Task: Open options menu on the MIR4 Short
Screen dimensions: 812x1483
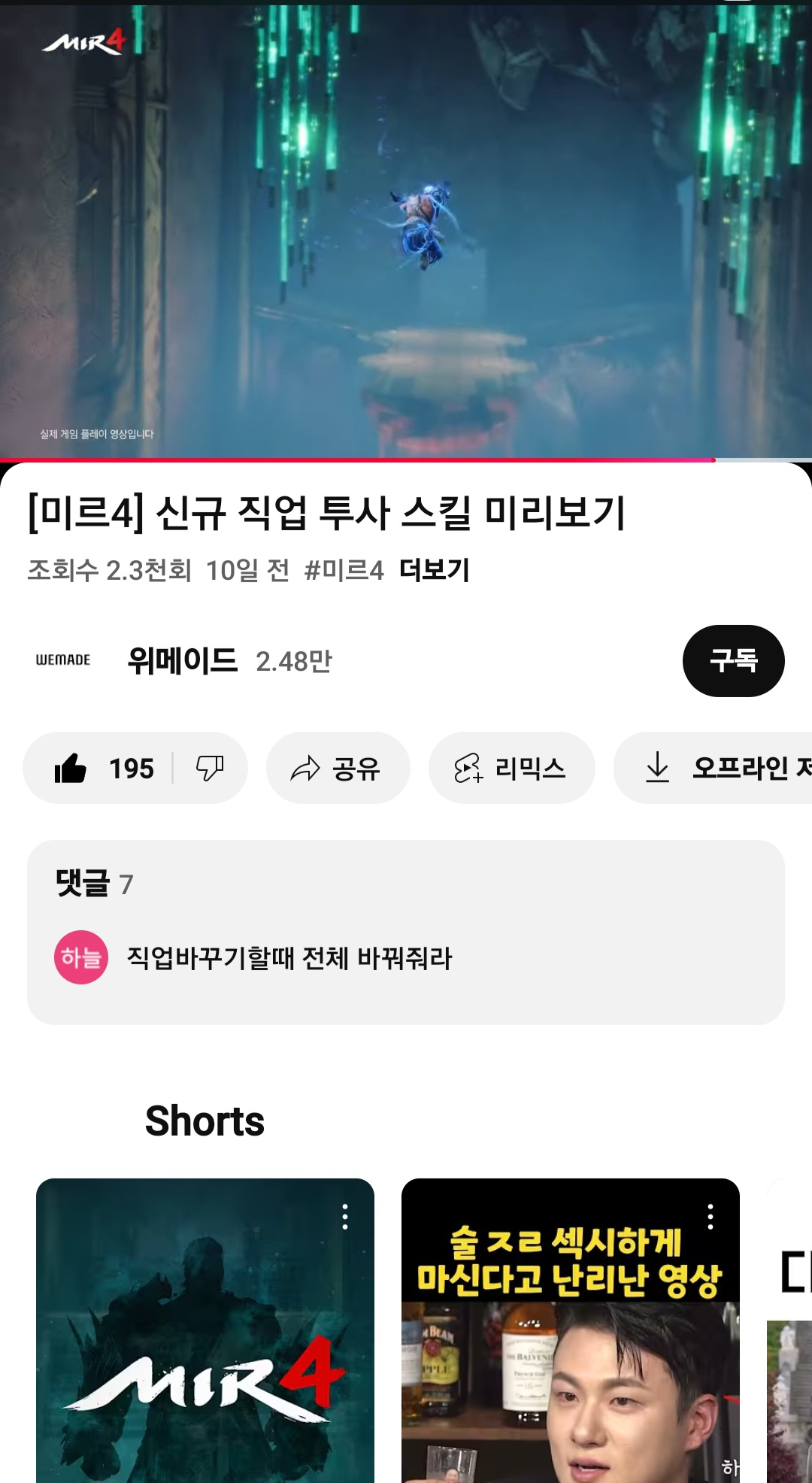Action: 345,1216
